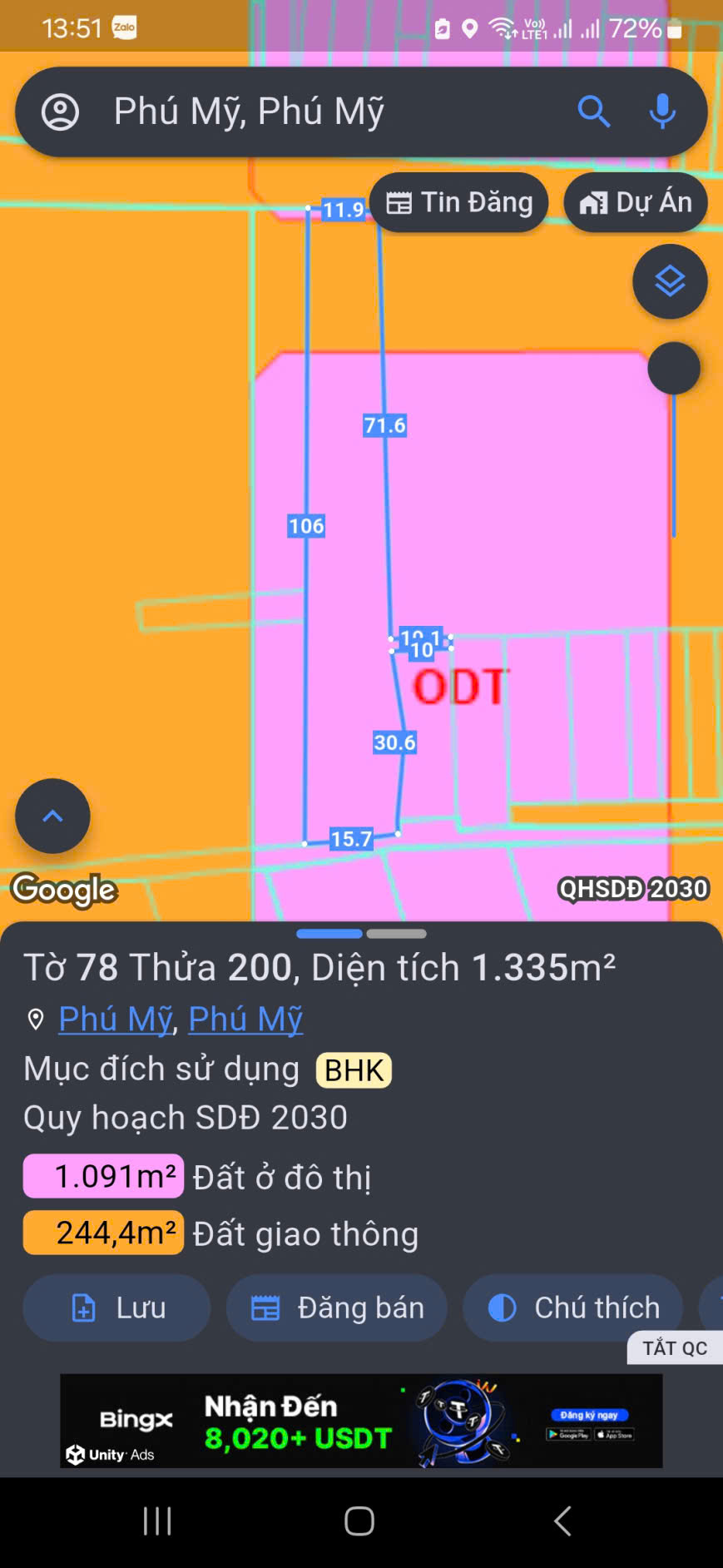The image size is (723, 1568).
Task: Tap the calendar icon on Tin Đăng button
Action: coord(399,201)
